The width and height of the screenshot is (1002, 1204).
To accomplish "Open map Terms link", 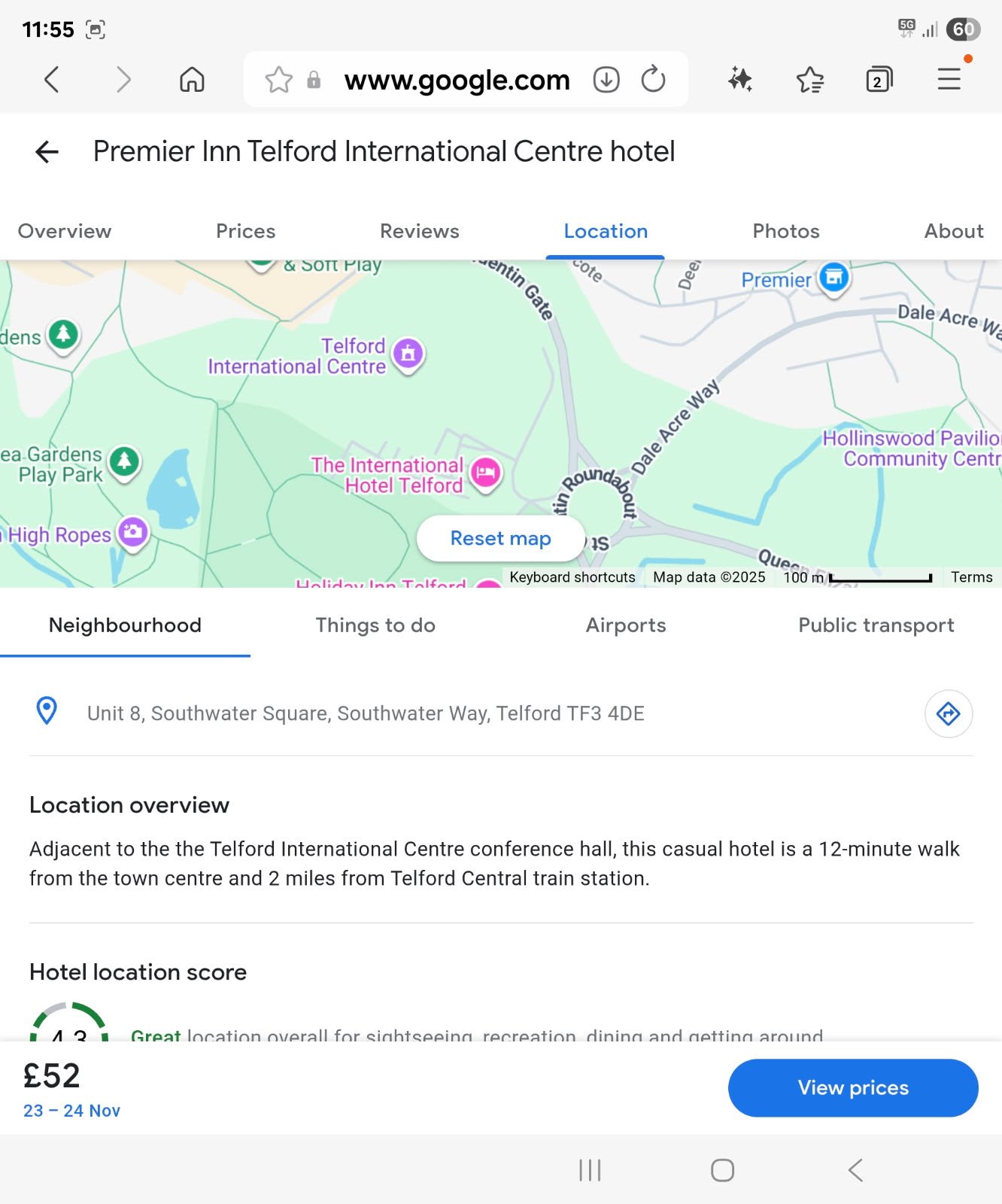I will [971, 577].
